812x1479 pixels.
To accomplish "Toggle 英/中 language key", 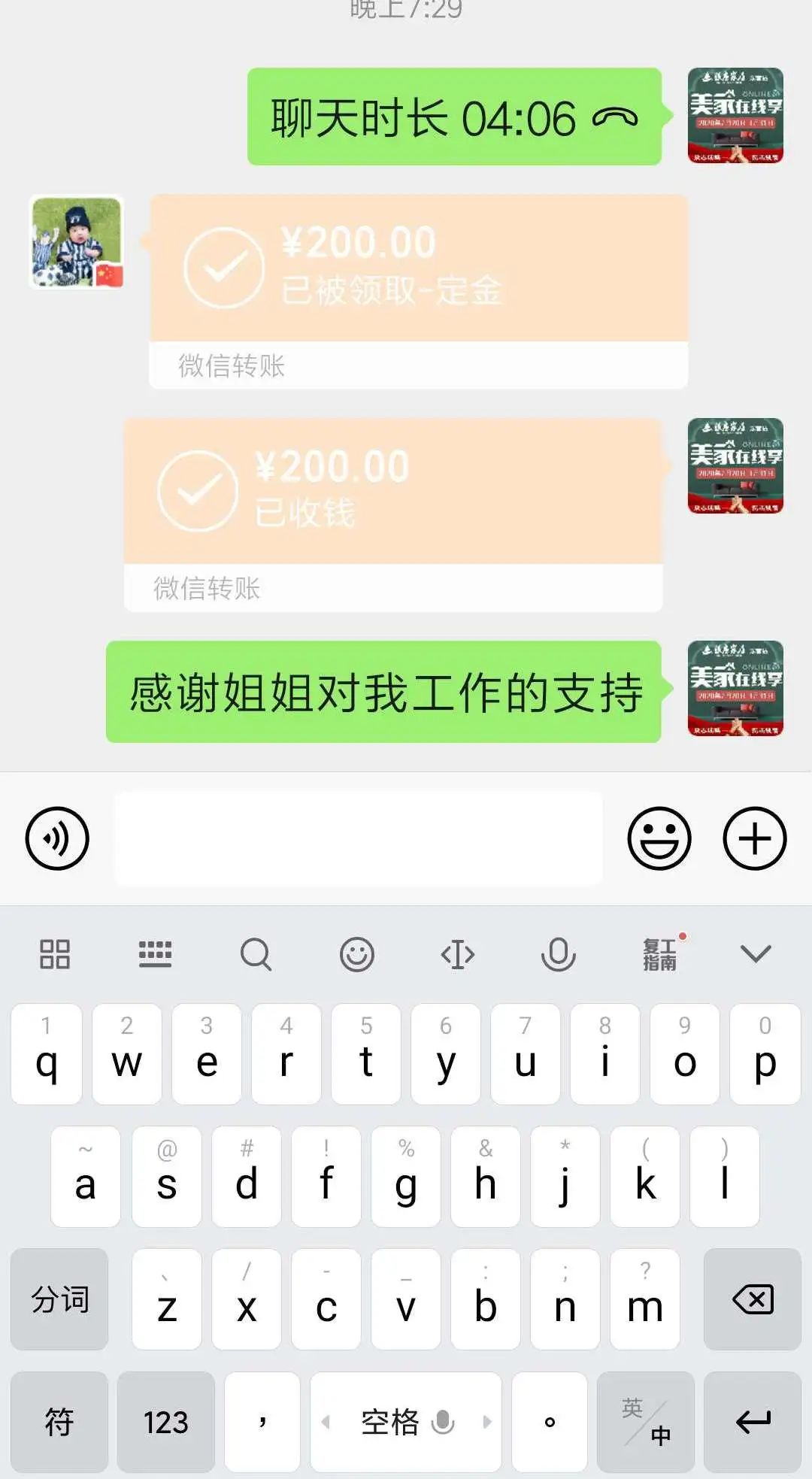I will (646, 1422).
